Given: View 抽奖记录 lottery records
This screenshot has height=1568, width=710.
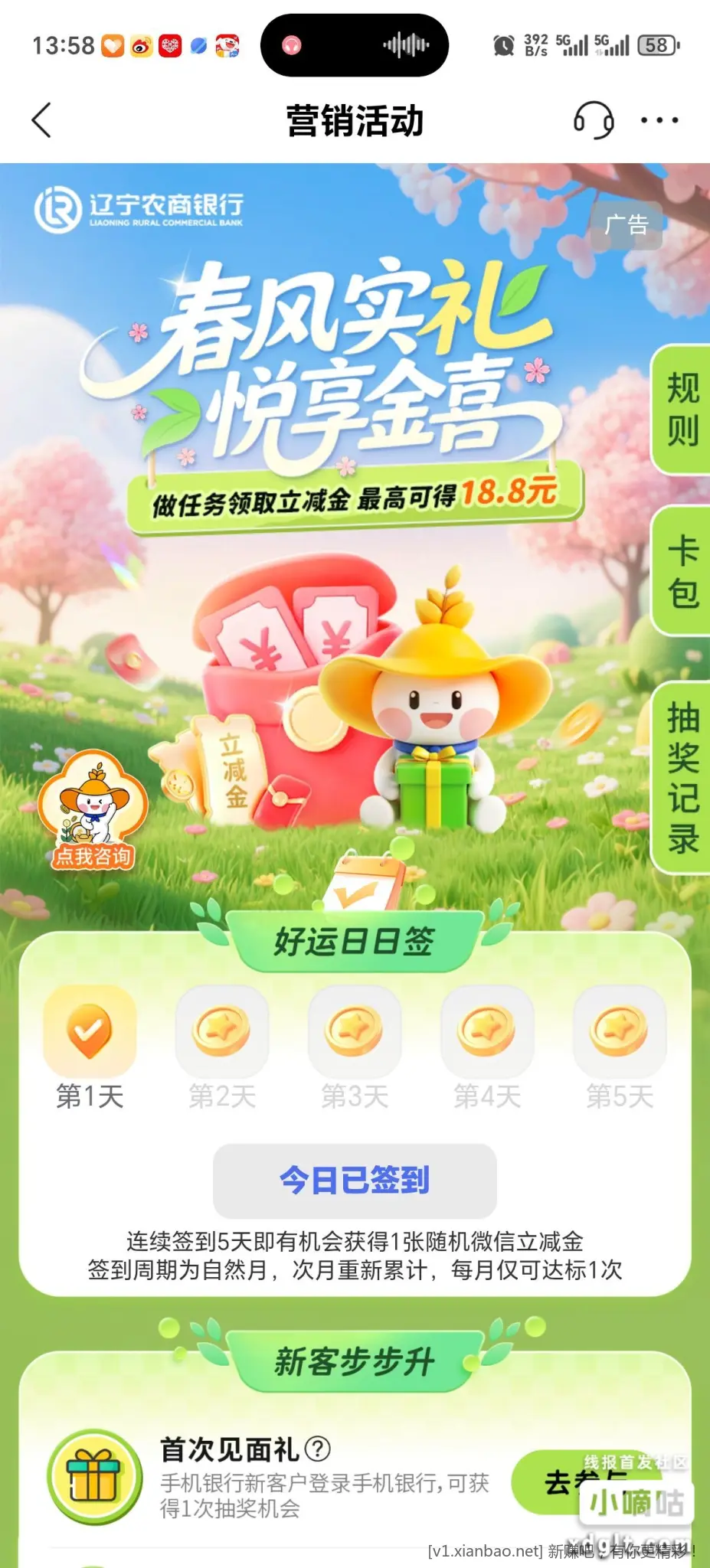Looking at the screenshot, I should pos(682,777).
